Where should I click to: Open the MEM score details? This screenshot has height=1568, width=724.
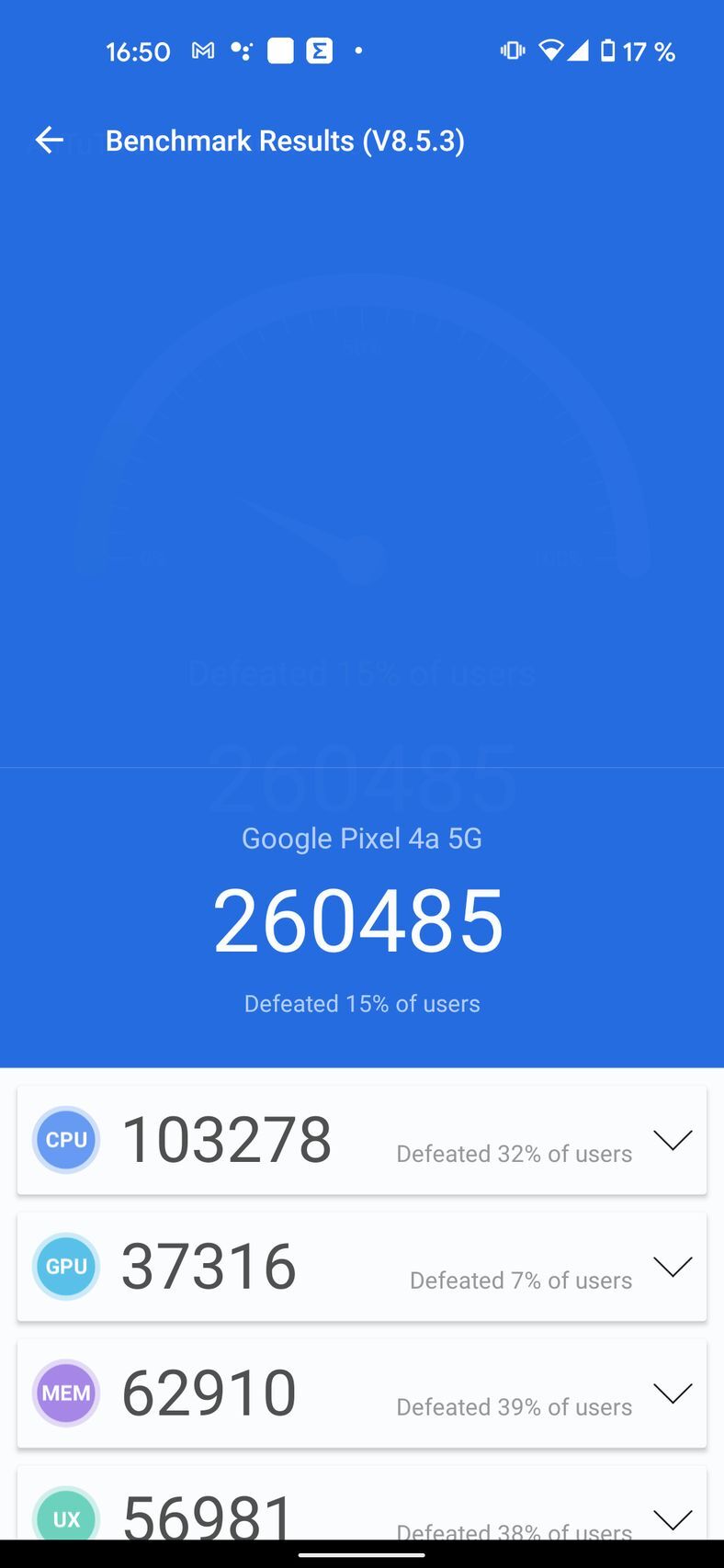point(673,1393)
